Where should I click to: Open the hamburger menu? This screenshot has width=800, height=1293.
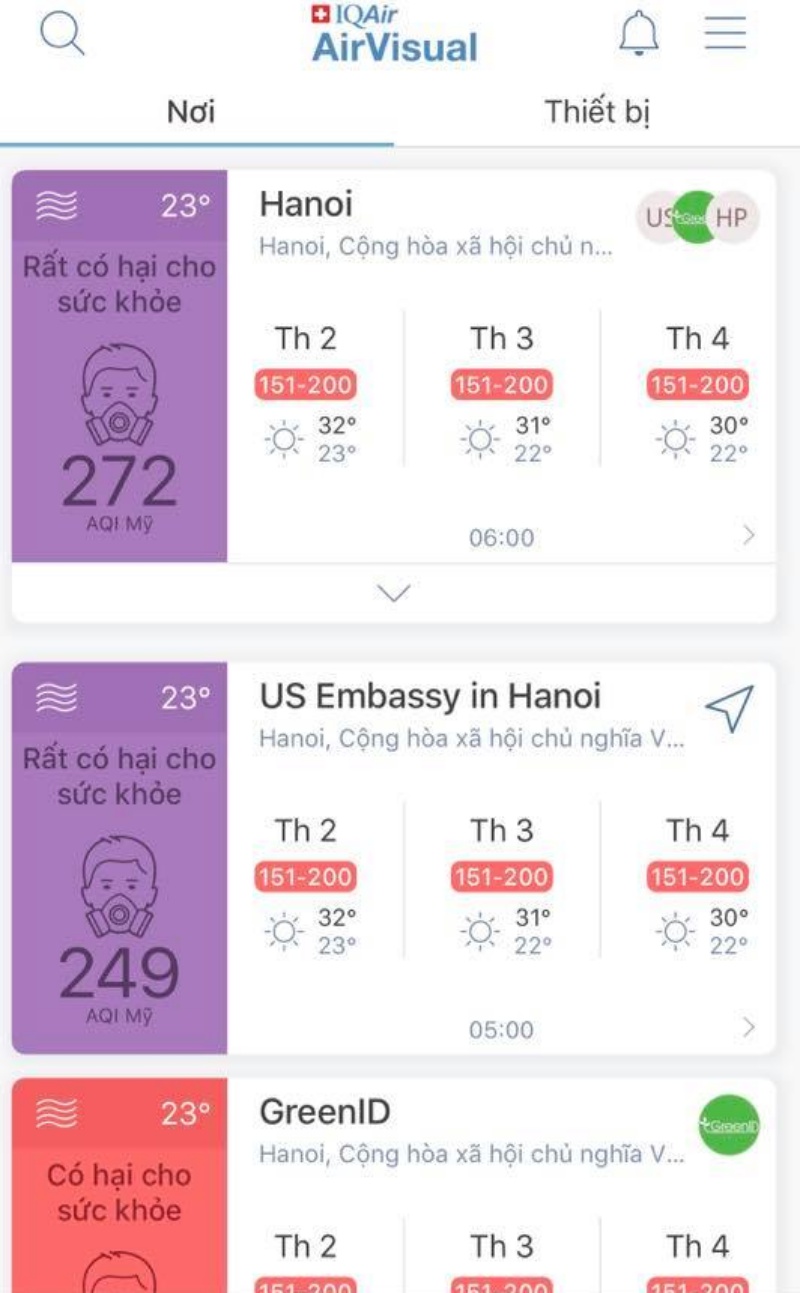pyautogui.click(x=726, y=35)
